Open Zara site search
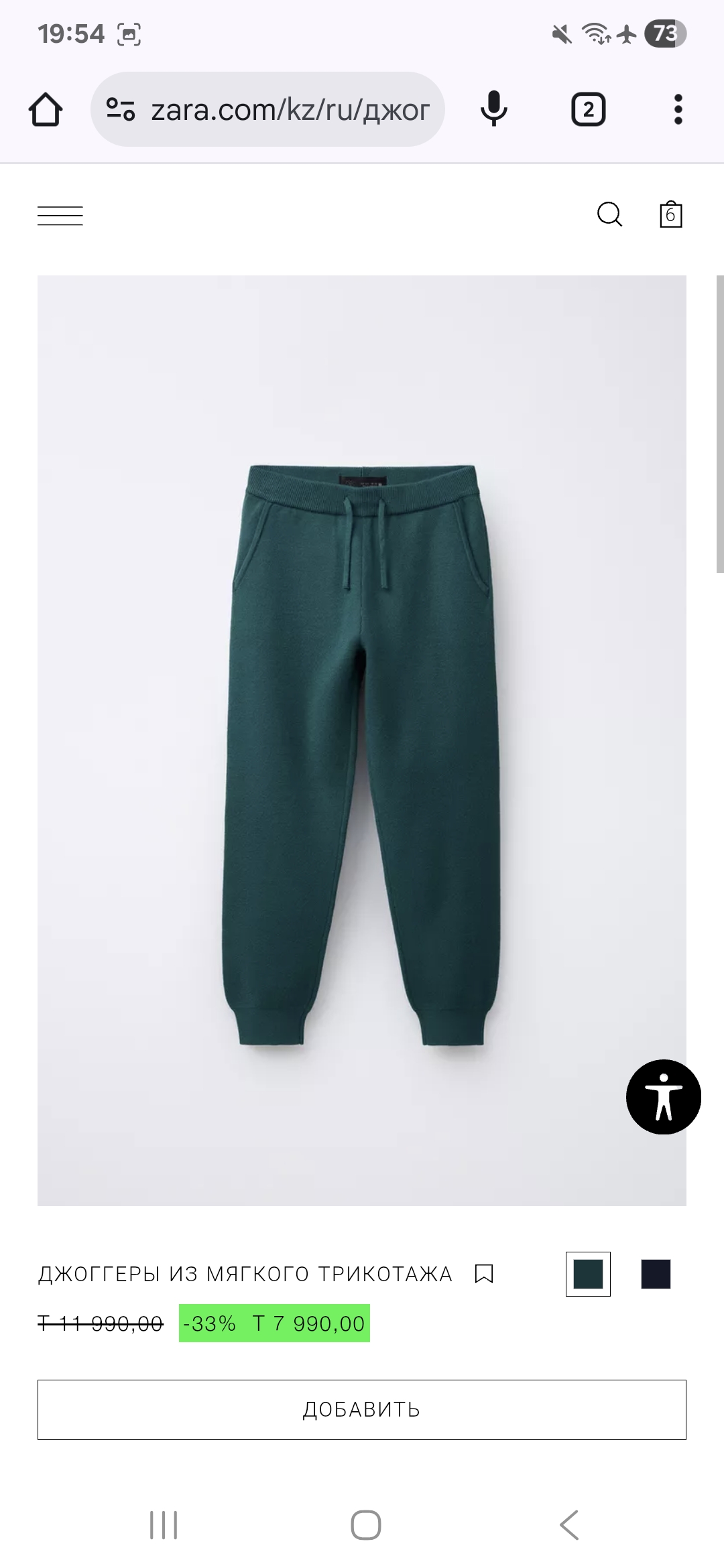 click(609, 215)
